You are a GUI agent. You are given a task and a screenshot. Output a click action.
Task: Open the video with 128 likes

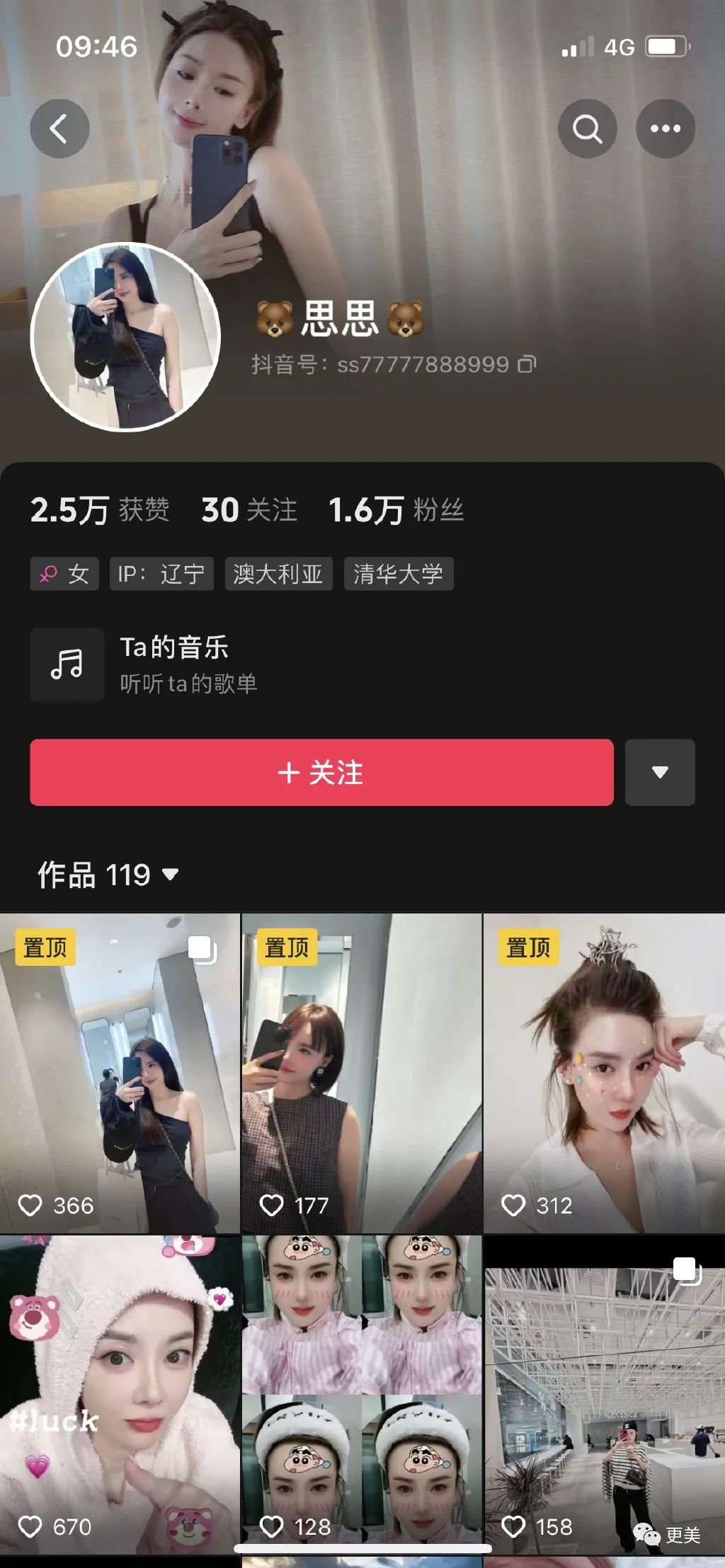click(362, 1394)
